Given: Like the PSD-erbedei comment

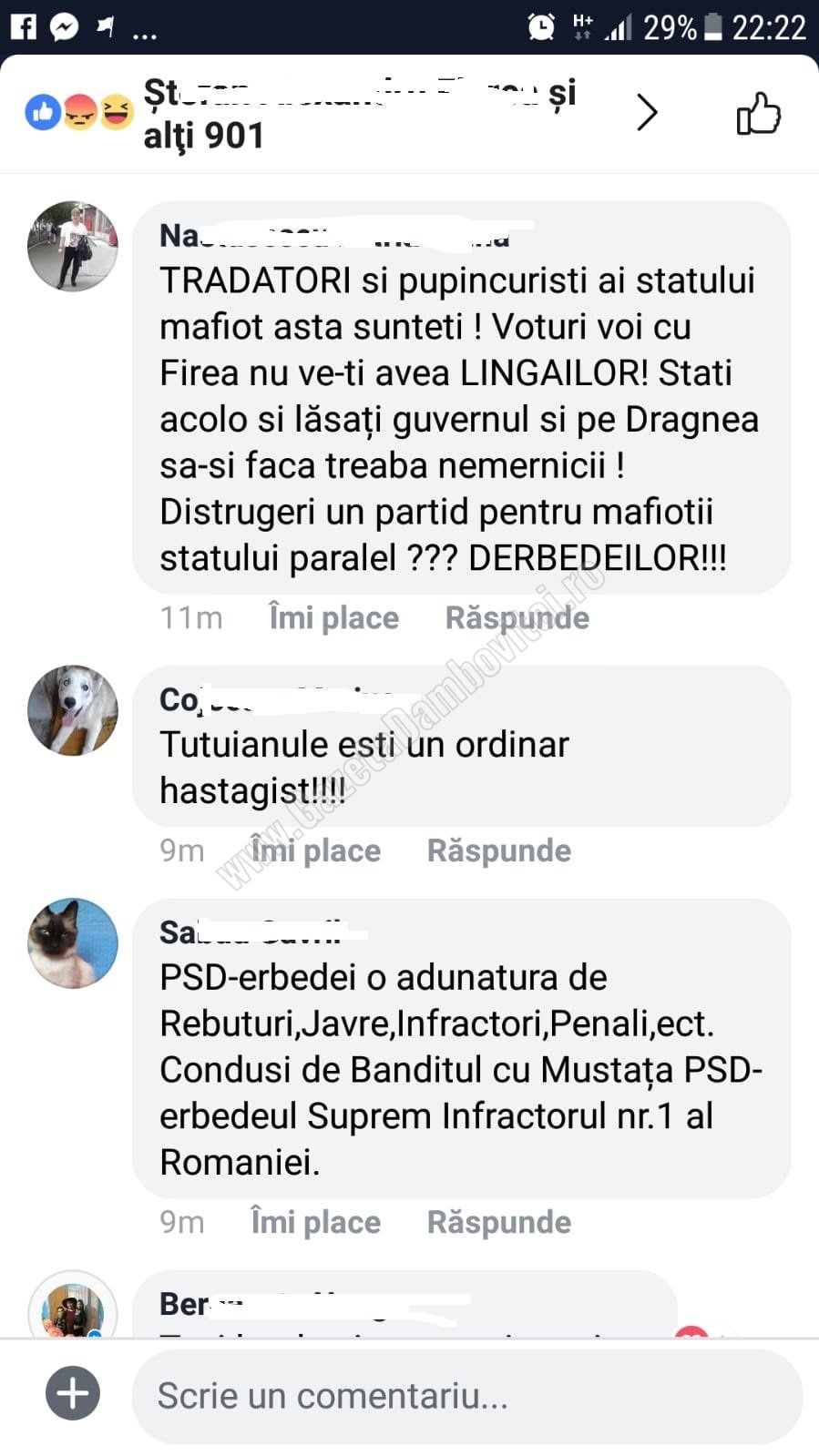Looking at the screenshot, I should tap(315, 1222).
